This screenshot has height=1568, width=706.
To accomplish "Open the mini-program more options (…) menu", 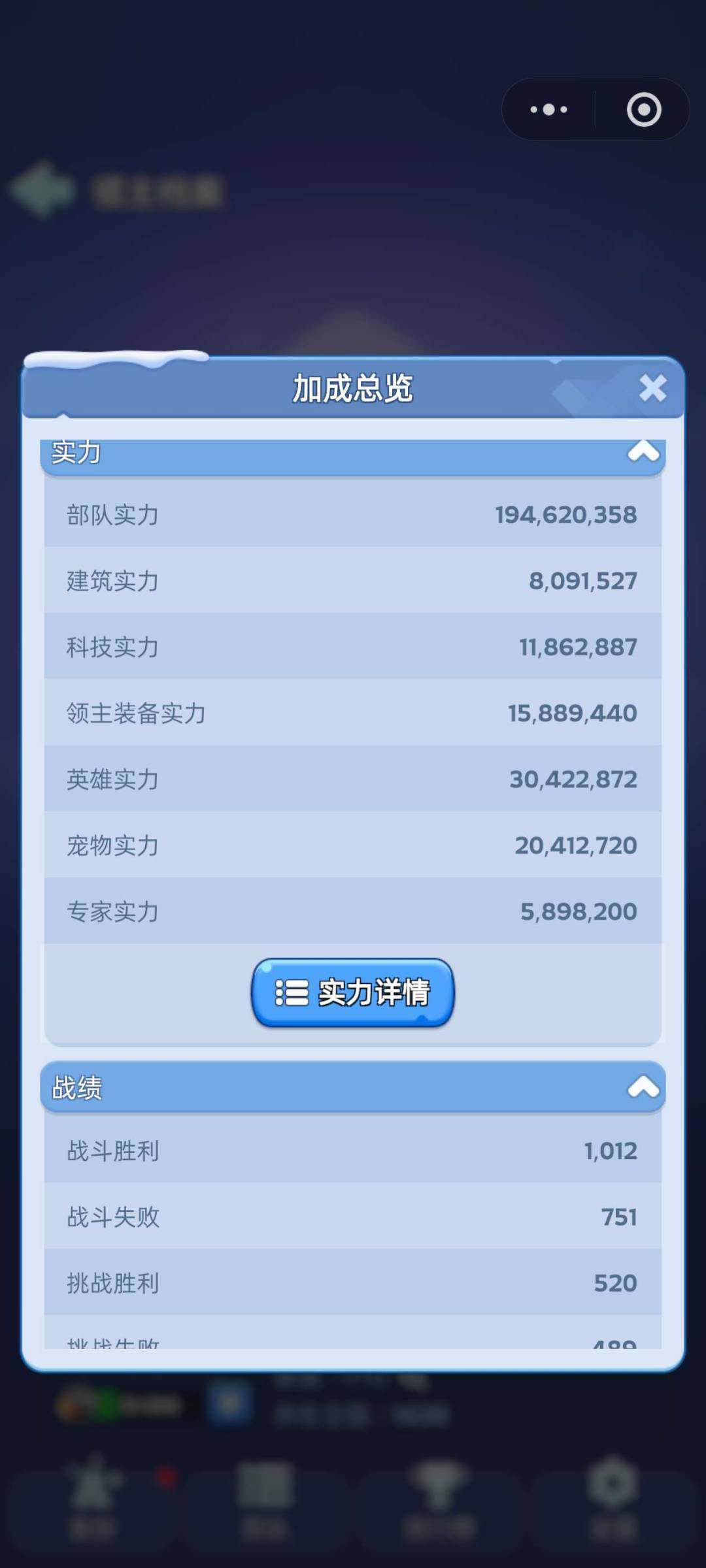I will [x=548, y=109].
